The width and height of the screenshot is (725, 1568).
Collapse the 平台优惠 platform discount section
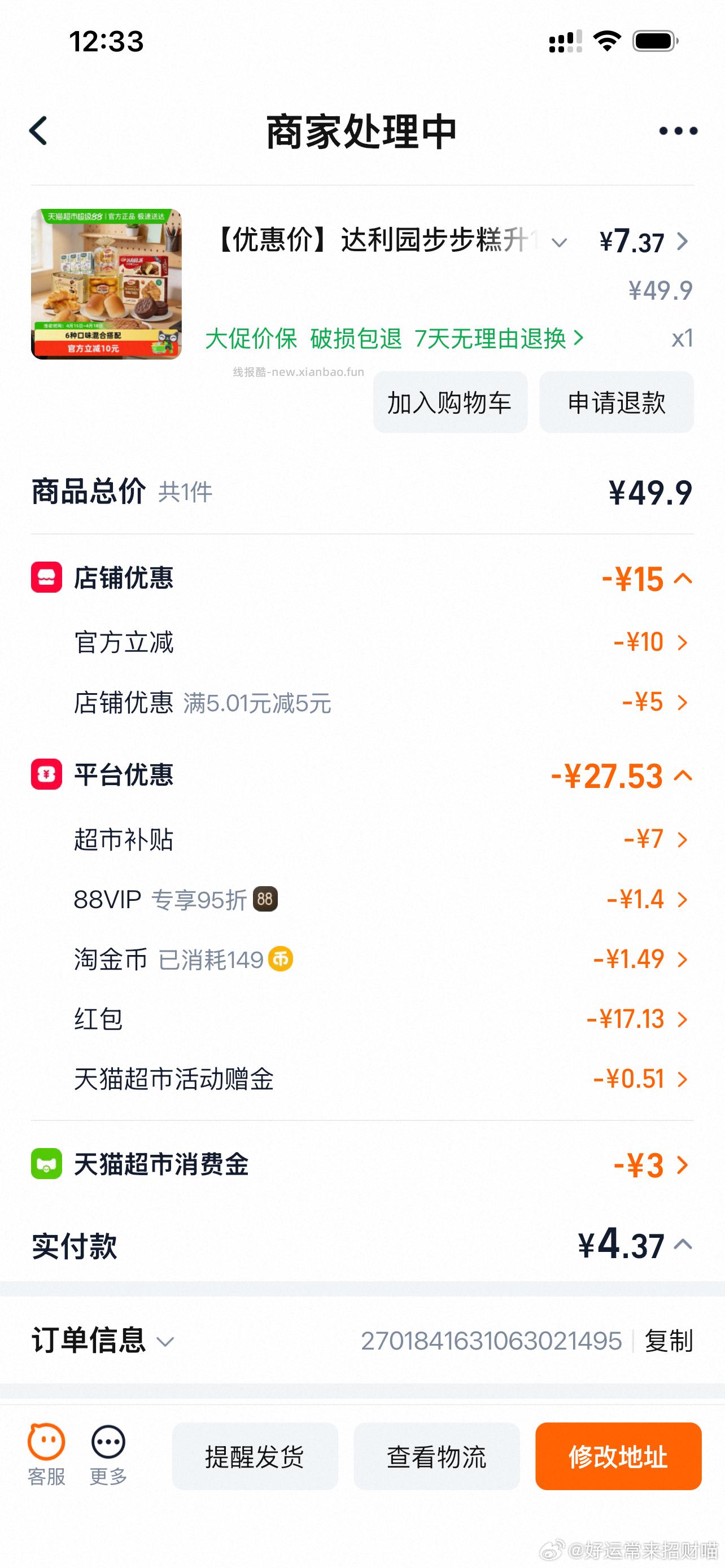pos(683,774)
